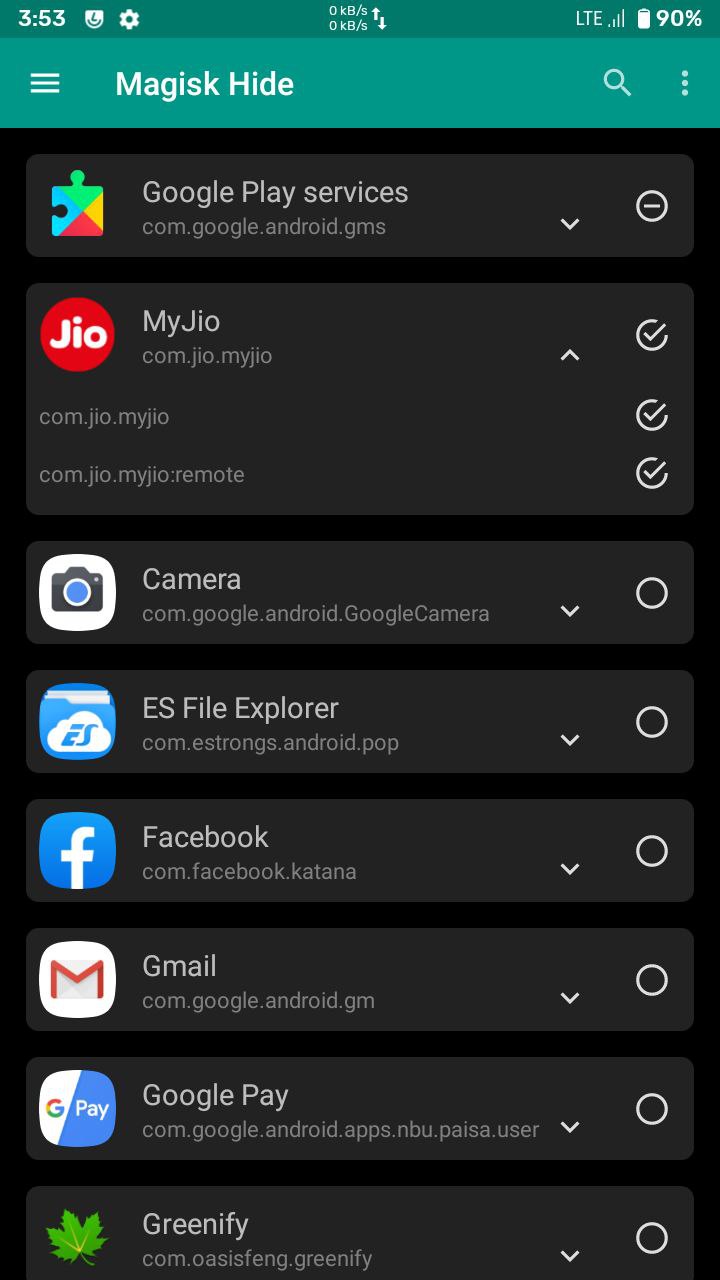The image size is (720, 1280).
Task: Check the ES File Explorer checkbox
Action: pos(652,722)
